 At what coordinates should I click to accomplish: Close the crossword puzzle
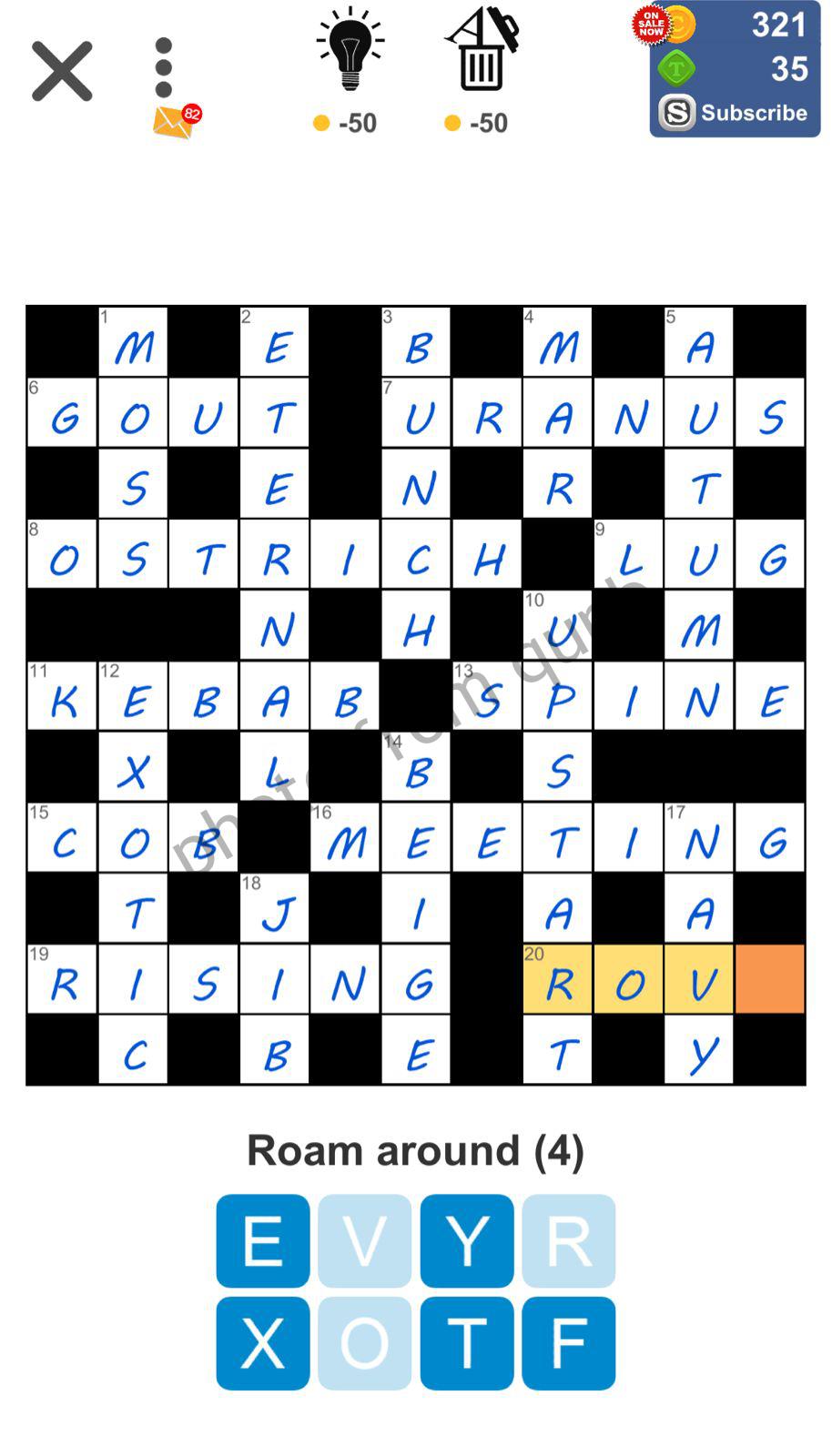click(x=62, y=71)
